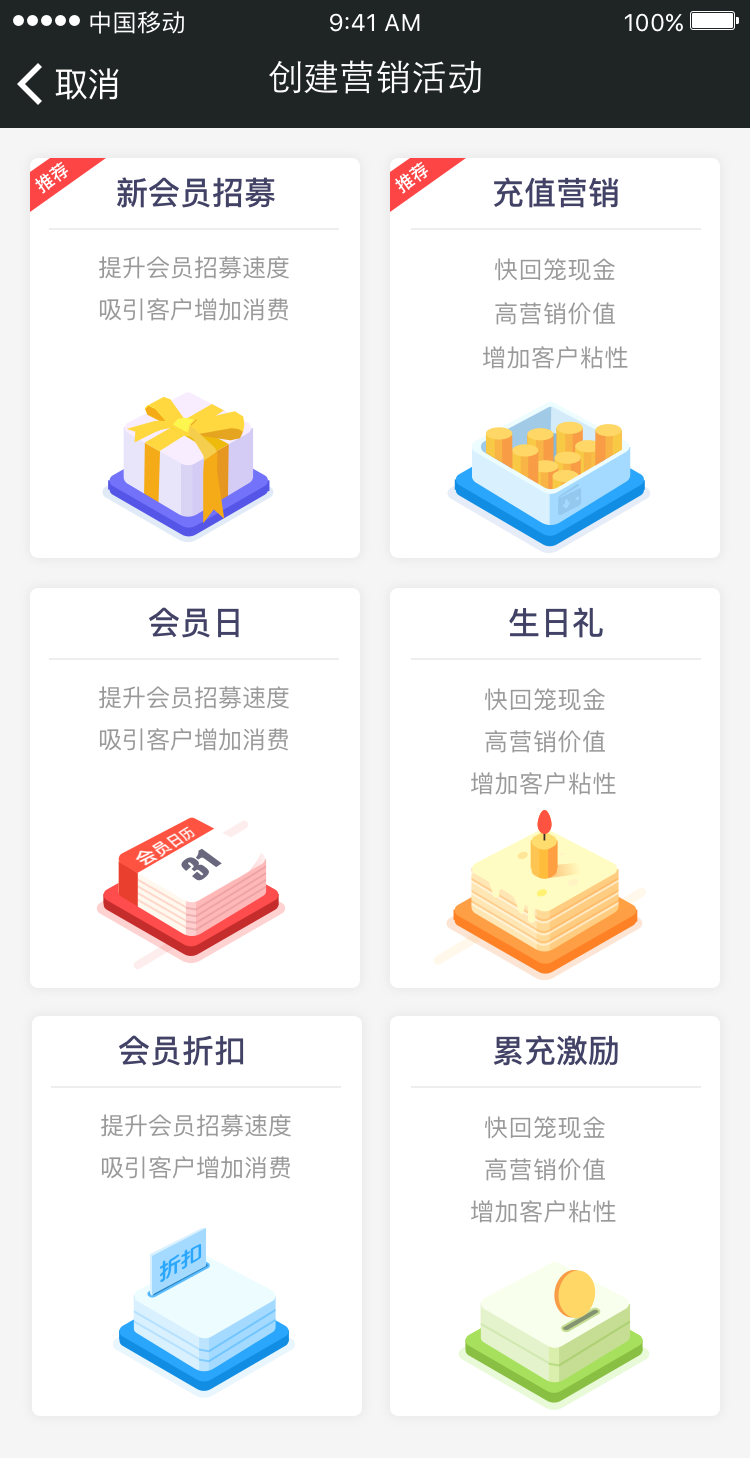Image resolution: width=750 pixels, height=1458 pixels.
Task: Select the 会员折扣 card
Action: click(196, 1216)
